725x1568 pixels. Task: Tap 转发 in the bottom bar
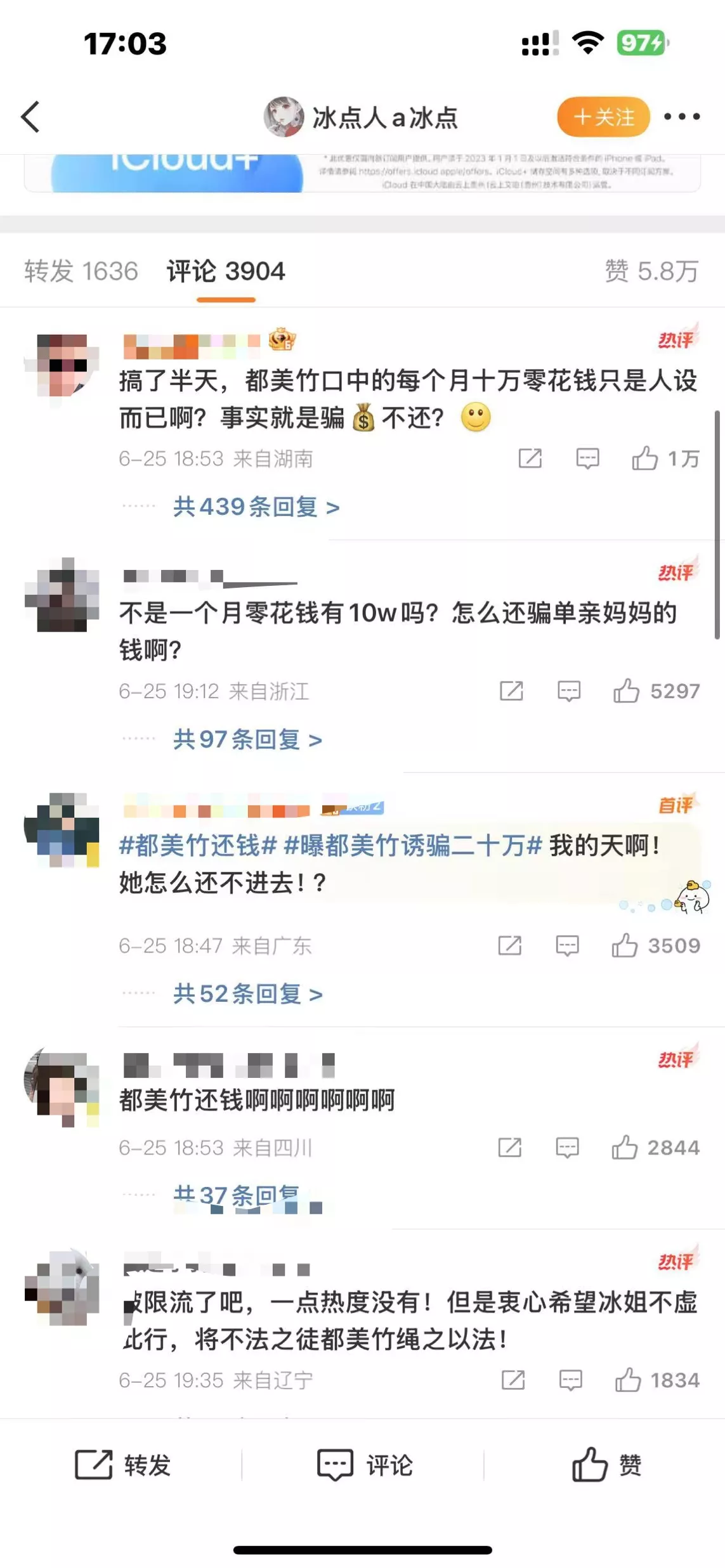pos(122,1465)
